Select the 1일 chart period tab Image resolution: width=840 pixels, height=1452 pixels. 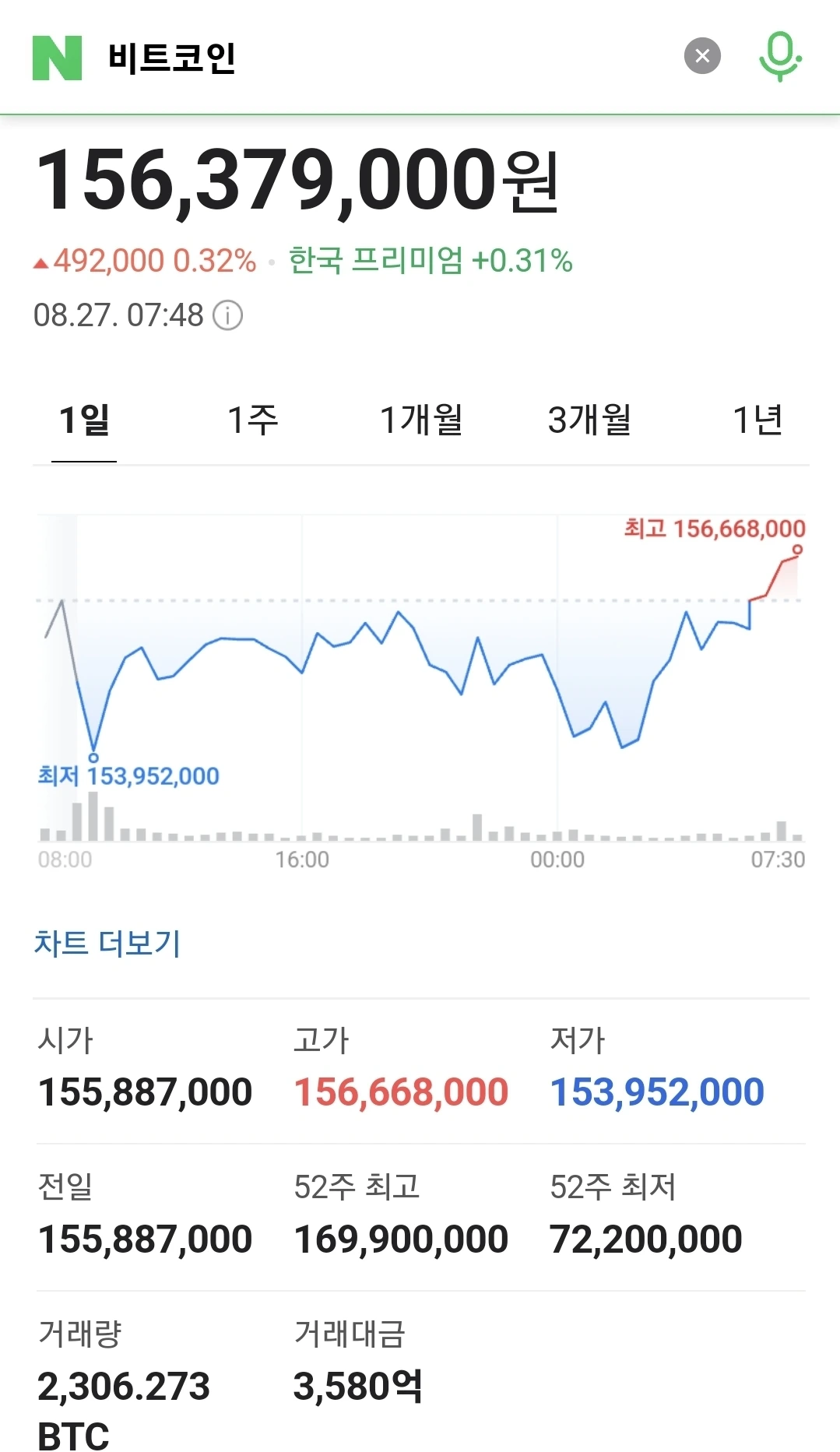[x=84, y=420]
